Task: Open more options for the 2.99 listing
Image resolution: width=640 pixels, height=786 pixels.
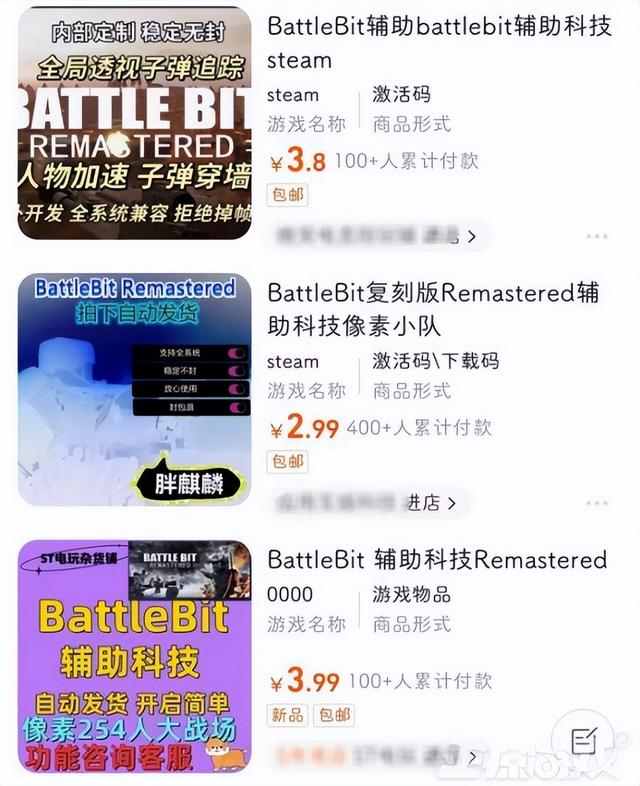Action: (597, 503)
